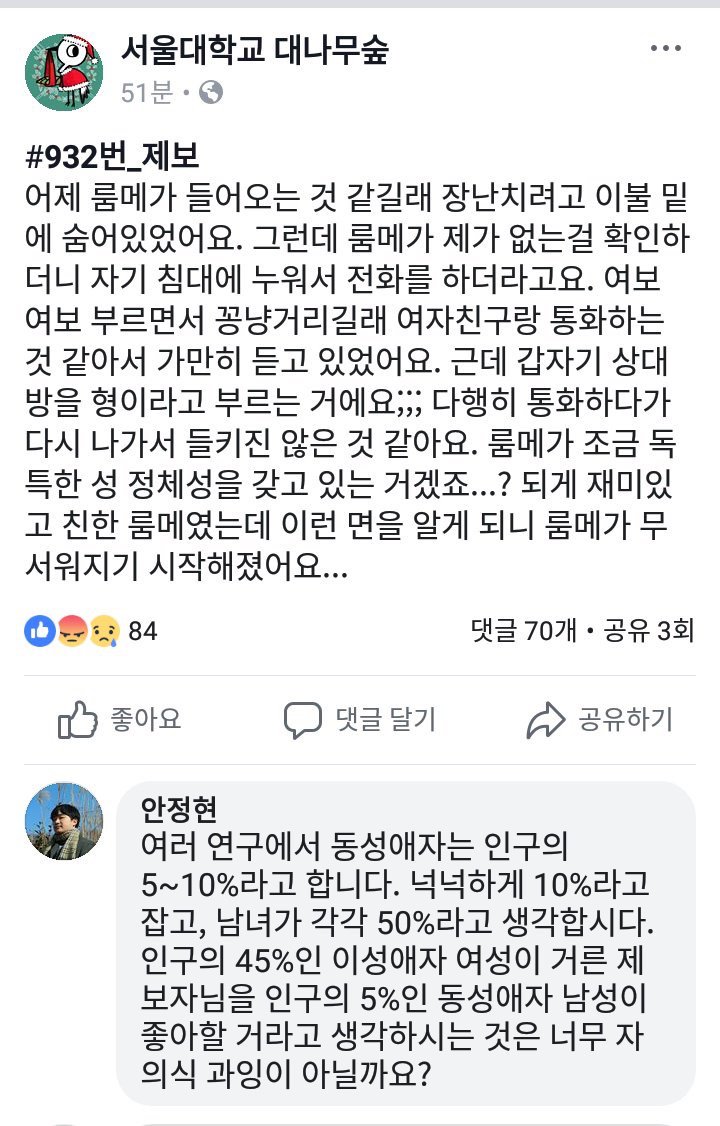Like the post with 좋아요
The width and height of the screenshot is (720, 1126).
point(119,719)
